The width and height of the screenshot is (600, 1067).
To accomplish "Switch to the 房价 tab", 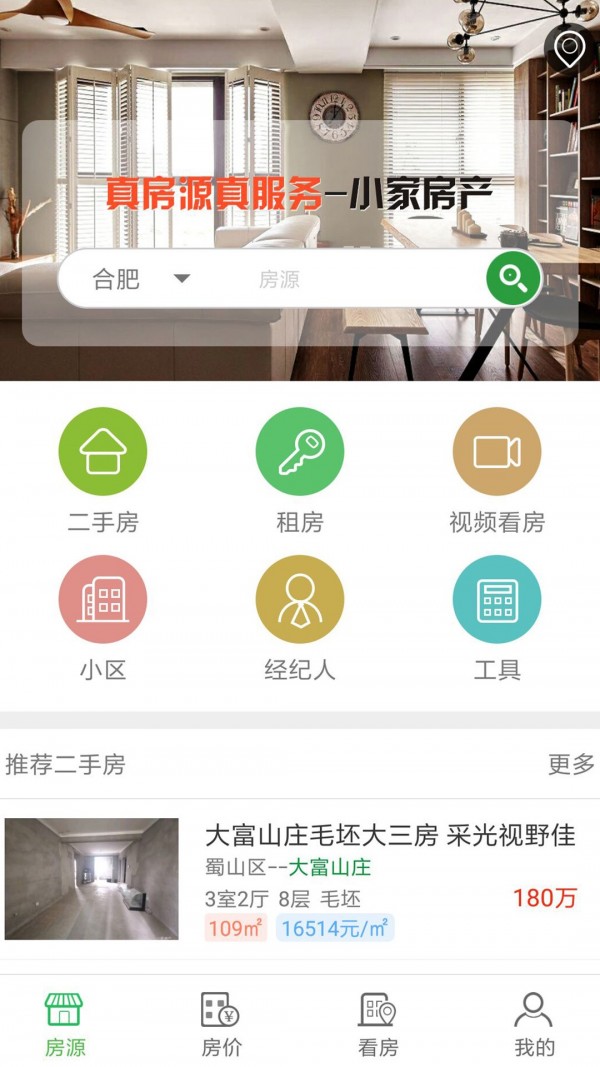I will [221, 1024].
